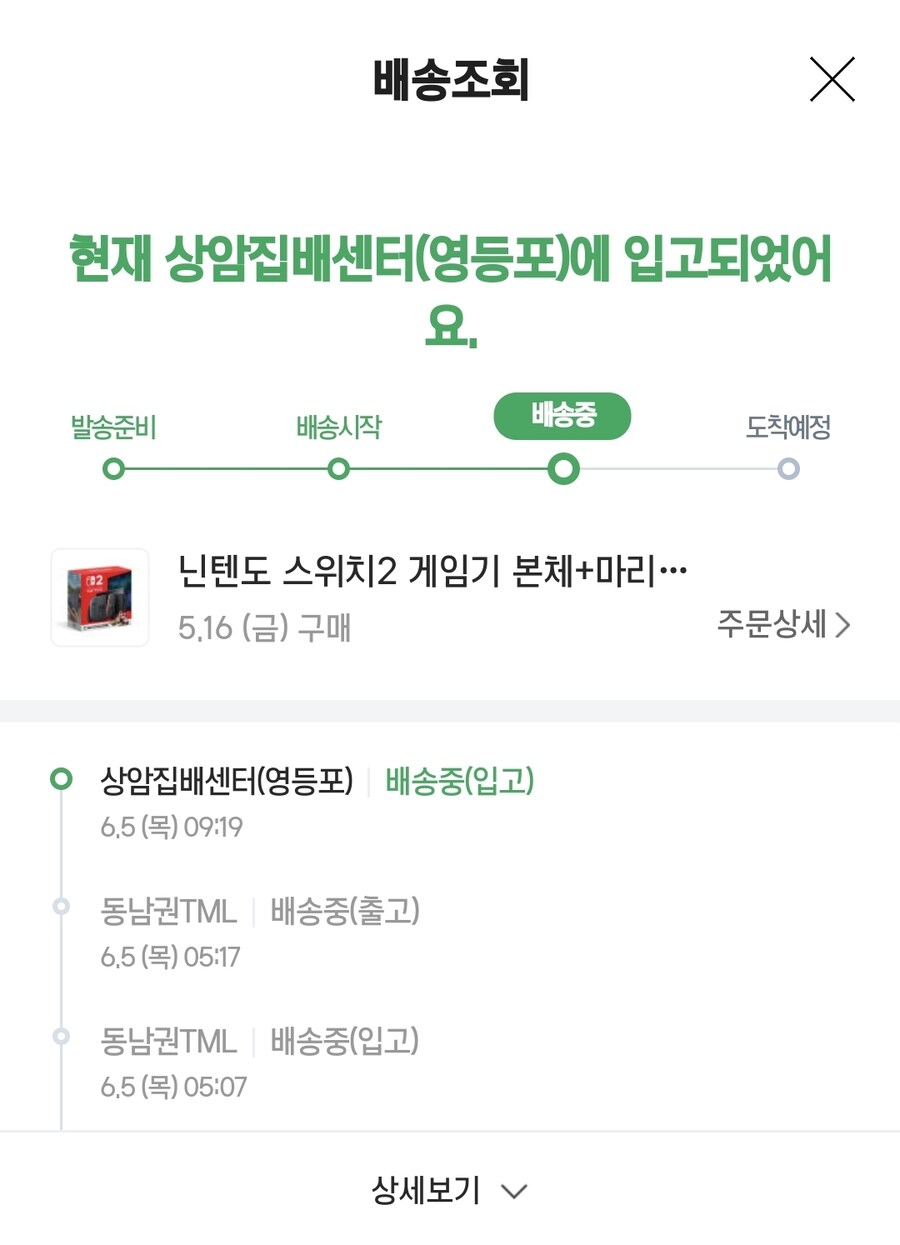900x1245 pixels.
Task: Click the delivery progress bar line
Action: (450, 468)
